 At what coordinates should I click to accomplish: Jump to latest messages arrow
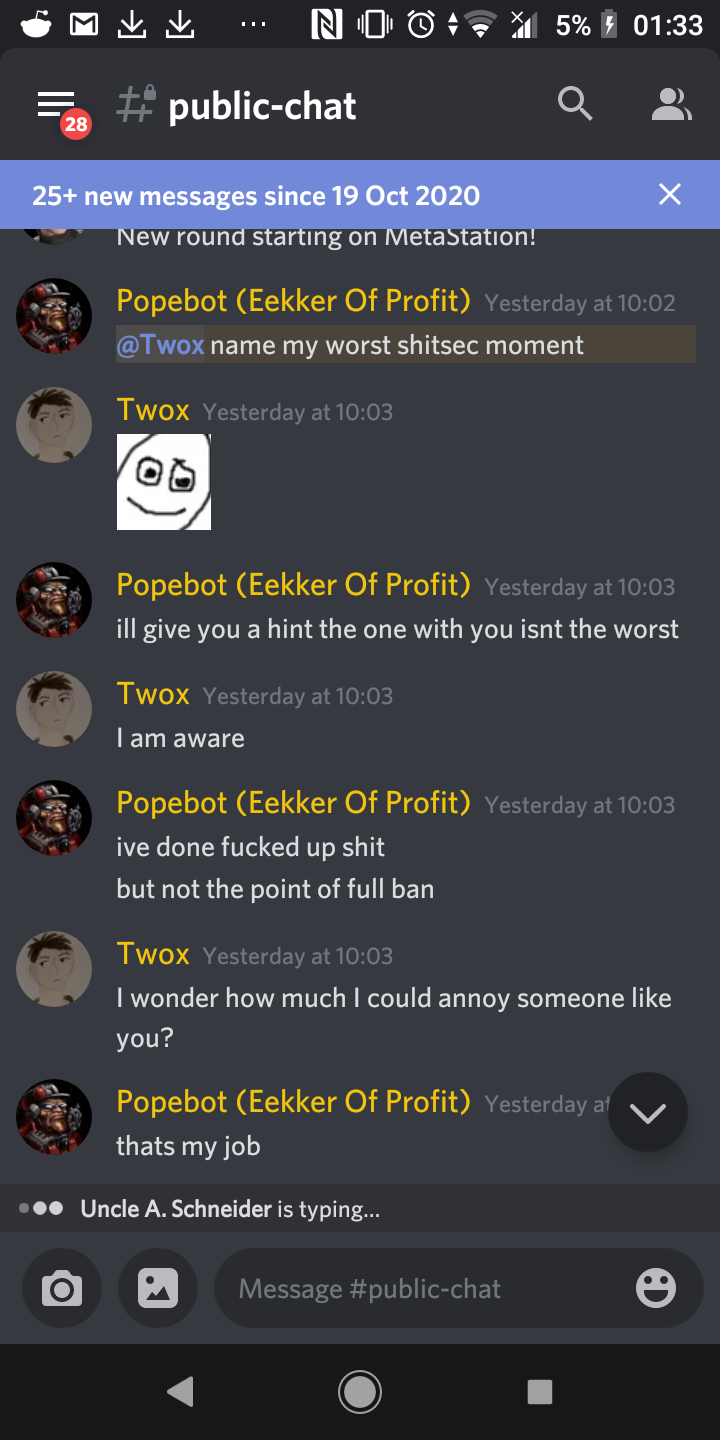click(647, 1112)
